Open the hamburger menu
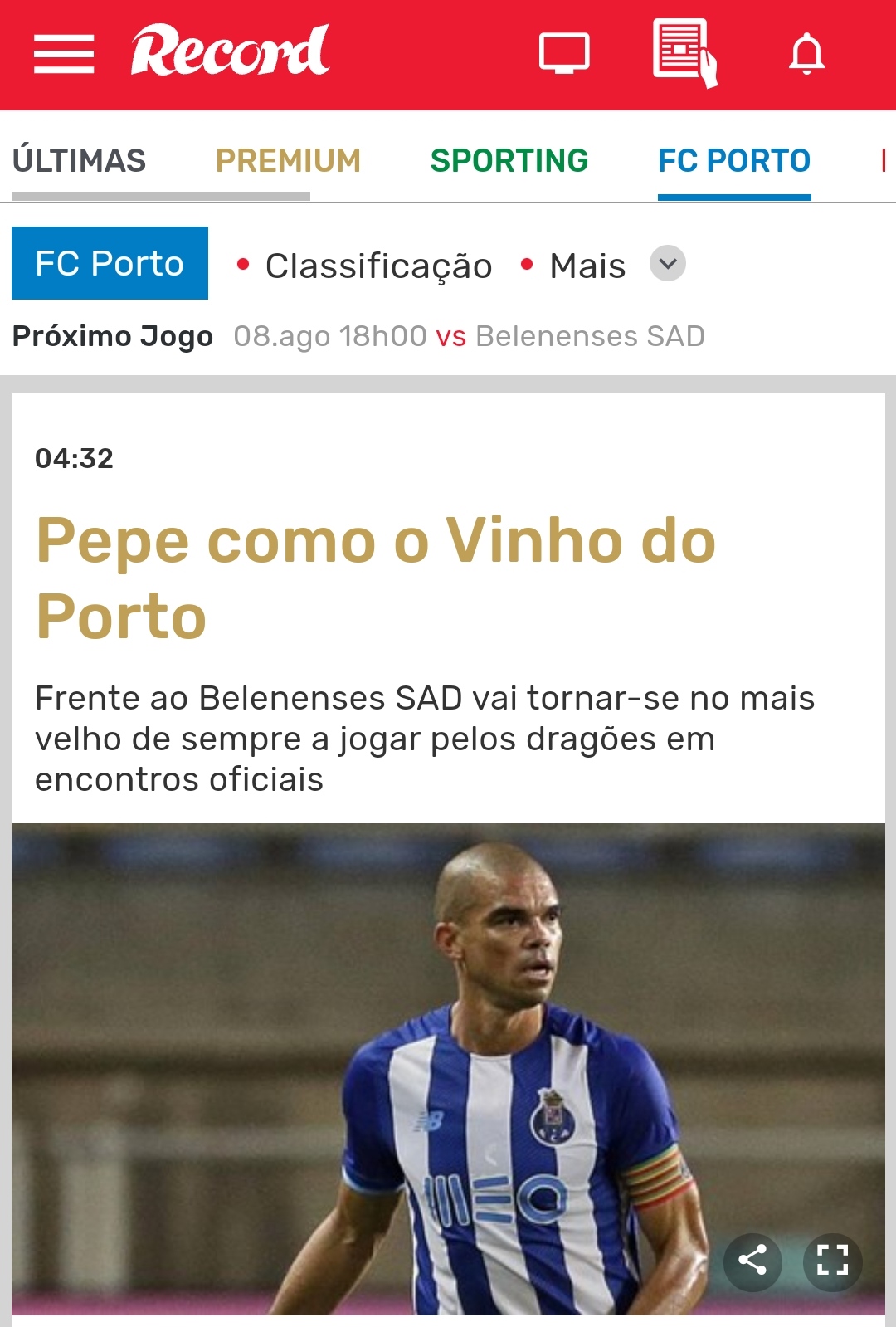 (63, 54)
